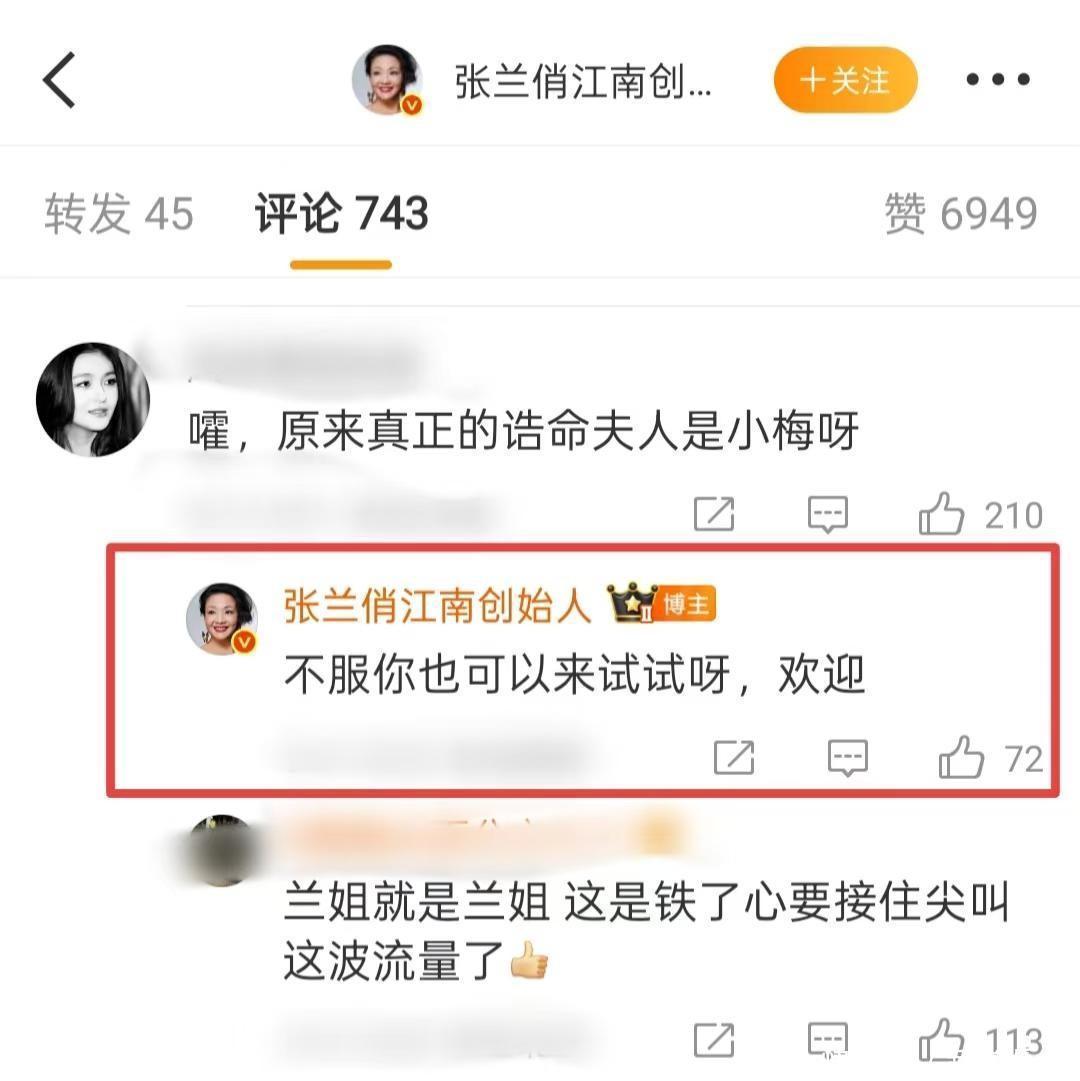Open the three-dot overflow menu
Screen dimensions: 1080x1081
[997, 80]
